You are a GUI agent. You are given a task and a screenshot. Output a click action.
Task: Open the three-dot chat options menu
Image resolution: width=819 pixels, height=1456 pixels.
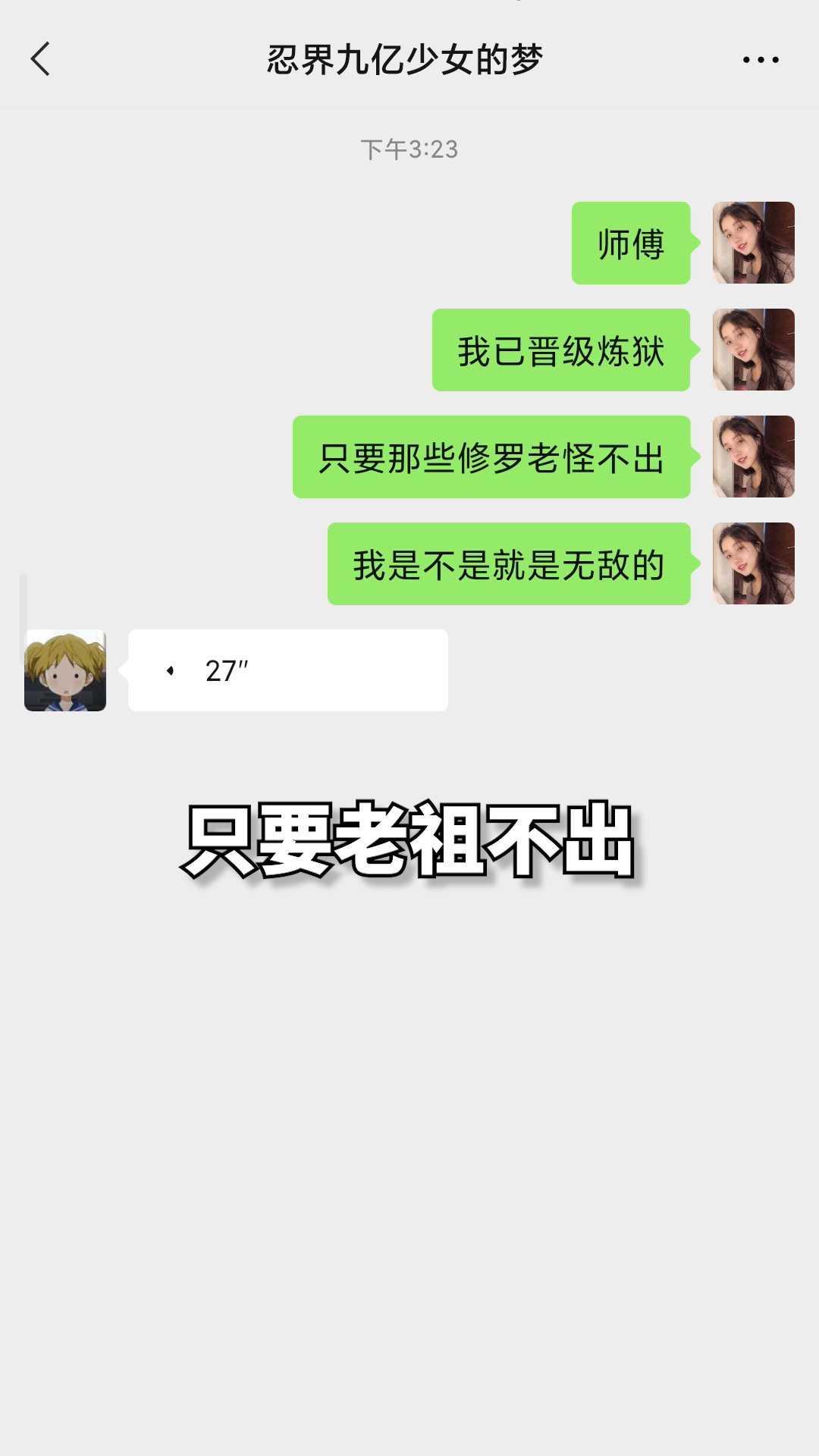(x=761, y=60)
